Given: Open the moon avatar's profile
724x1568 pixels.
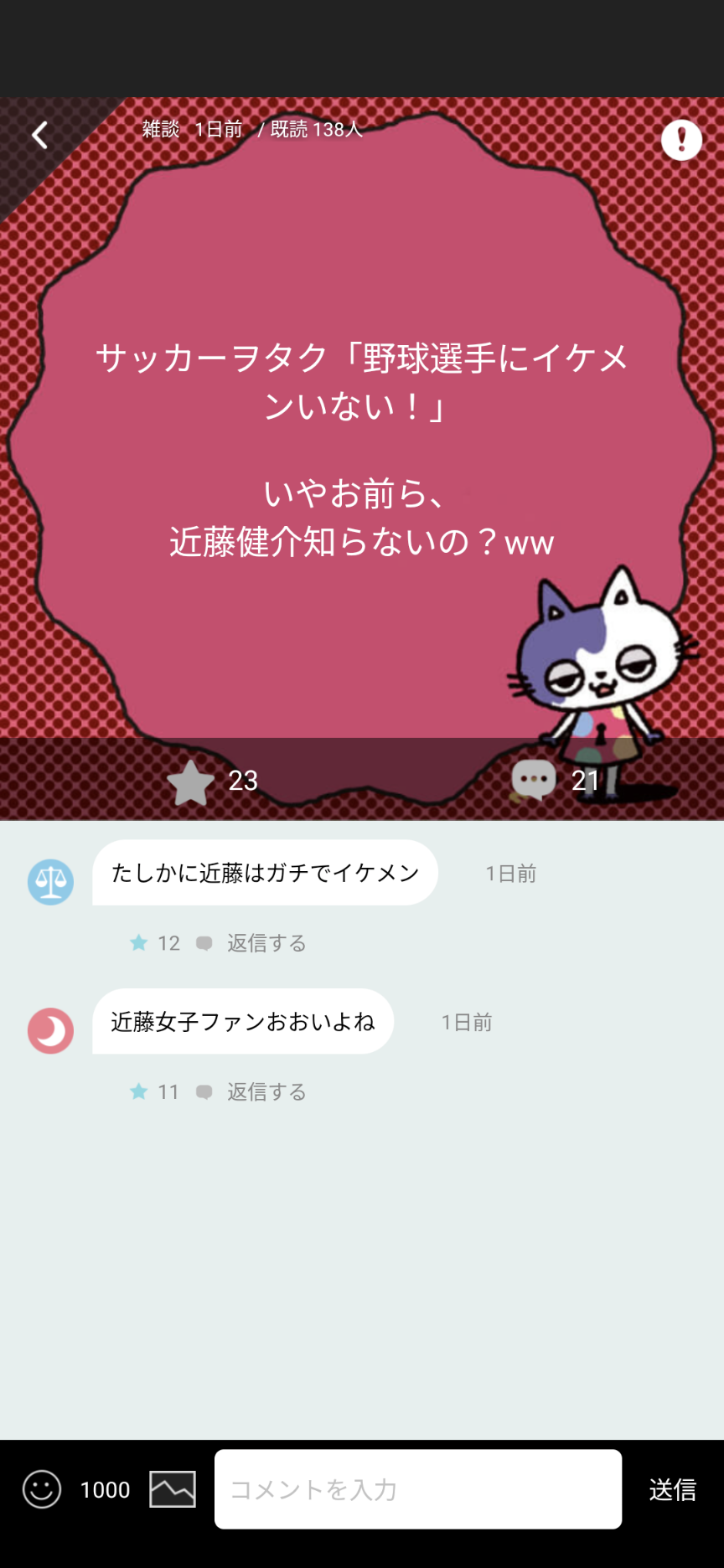Looking at the screenshot, I should pos(50,1030).
